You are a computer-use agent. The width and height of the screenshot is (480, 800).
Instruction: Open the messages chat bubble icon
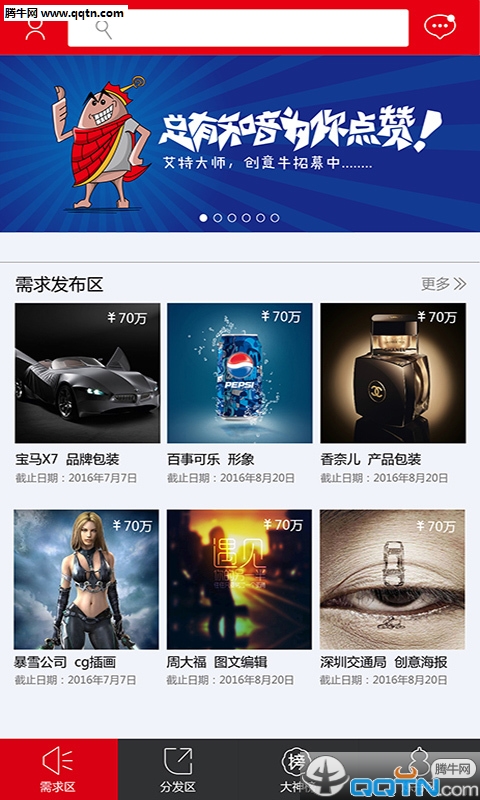click(x=440, y=27)
